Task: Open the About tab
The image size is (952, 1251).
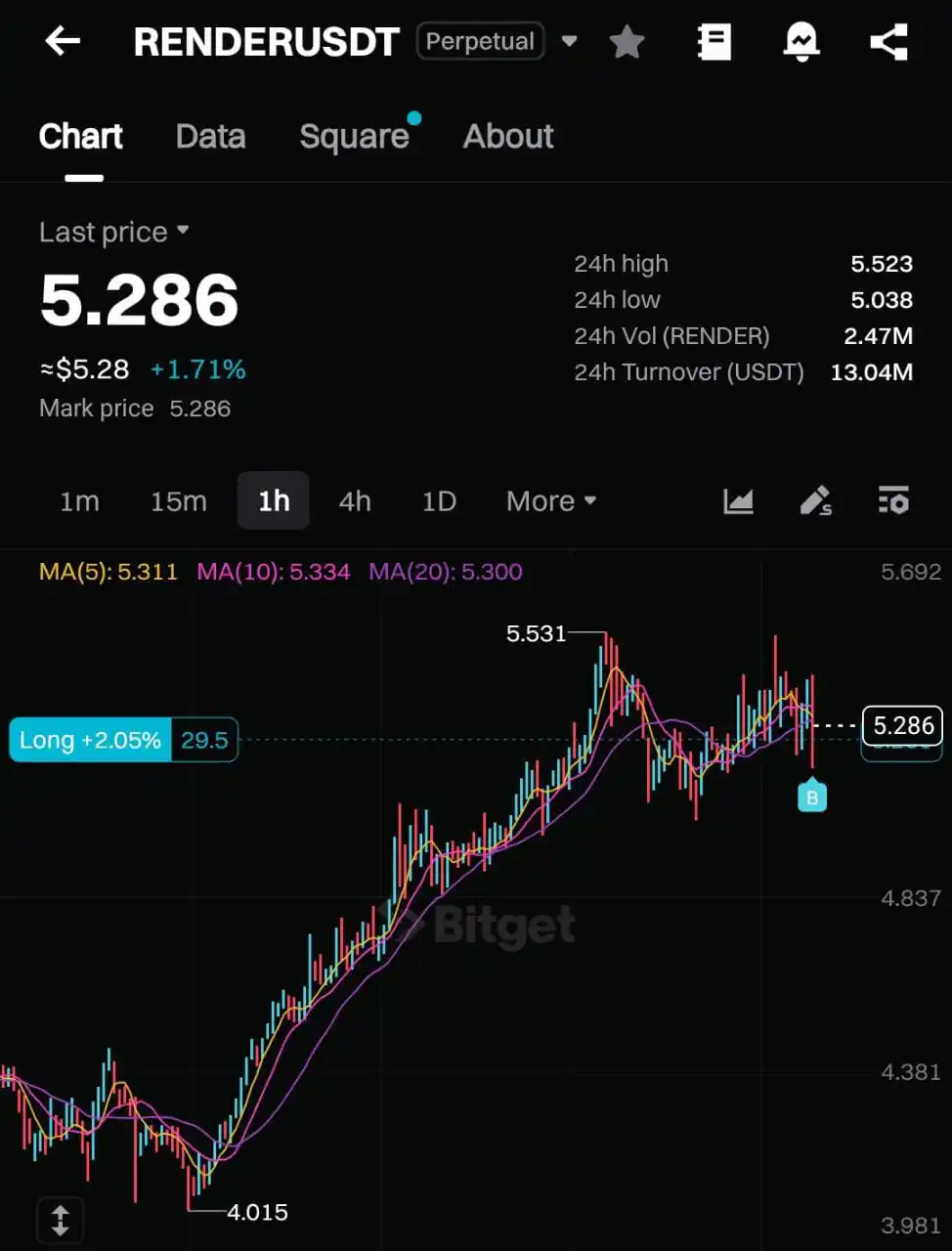Action: click(x=508, y=137)
